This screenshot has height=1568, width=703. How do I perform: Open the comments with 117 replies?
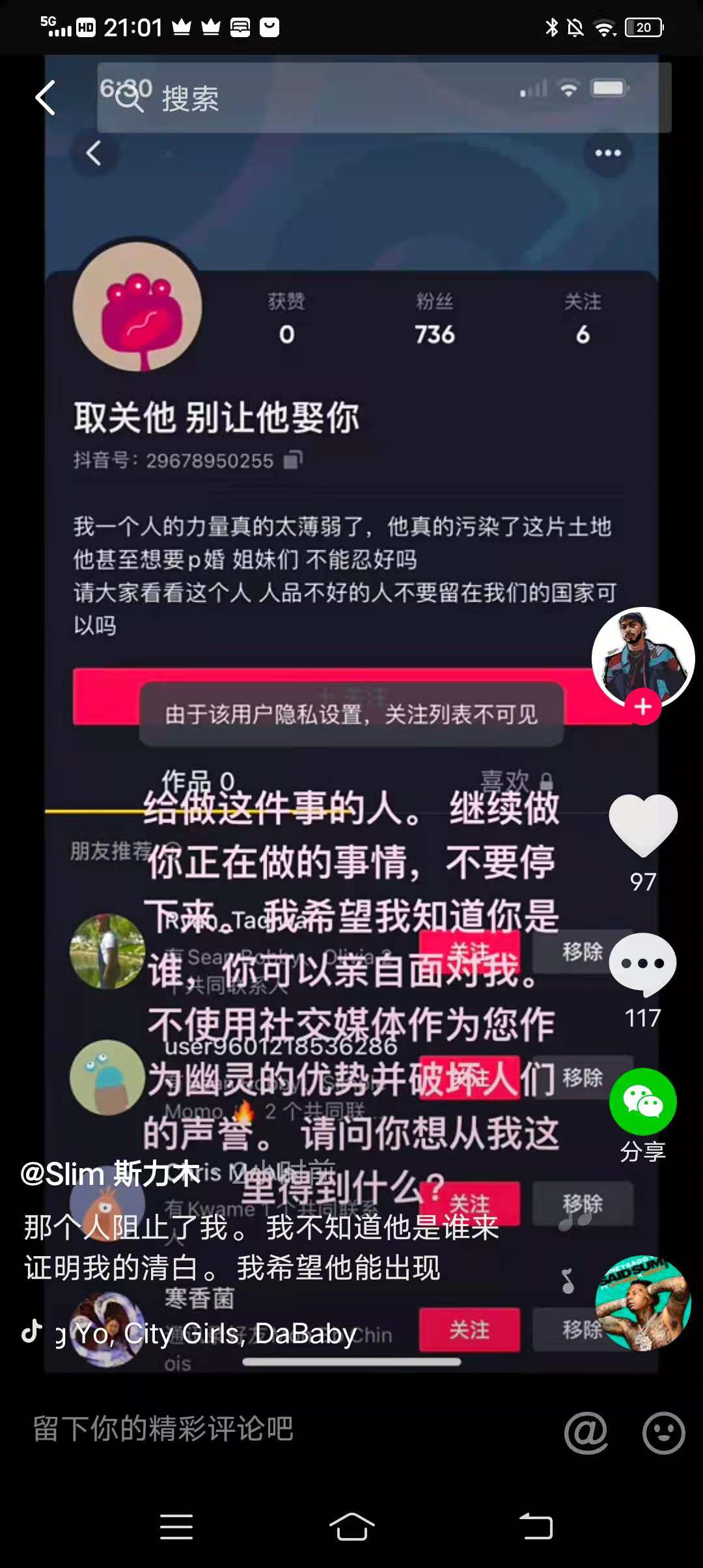[642, 964]
